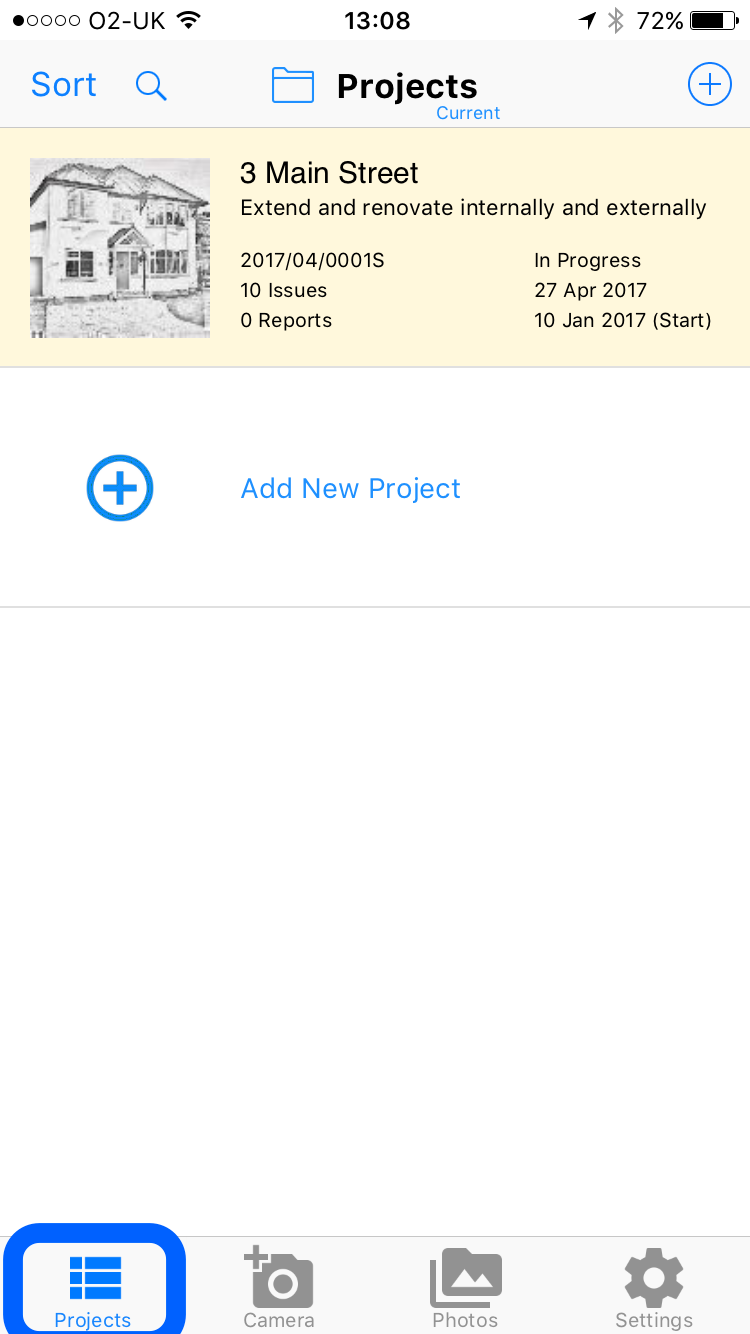Switch to the Camera tab
Screen dimensions: 750x1334
279,1288
